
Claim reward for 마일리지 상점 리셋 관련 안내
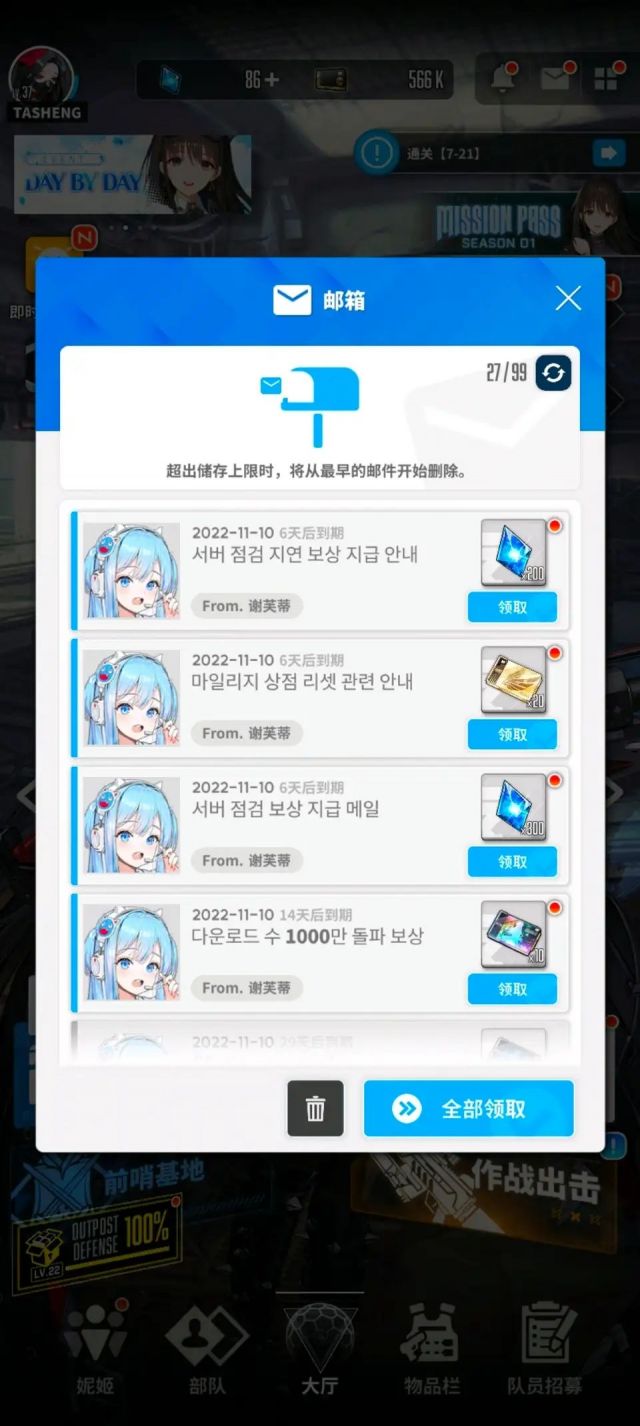[512, 734]
